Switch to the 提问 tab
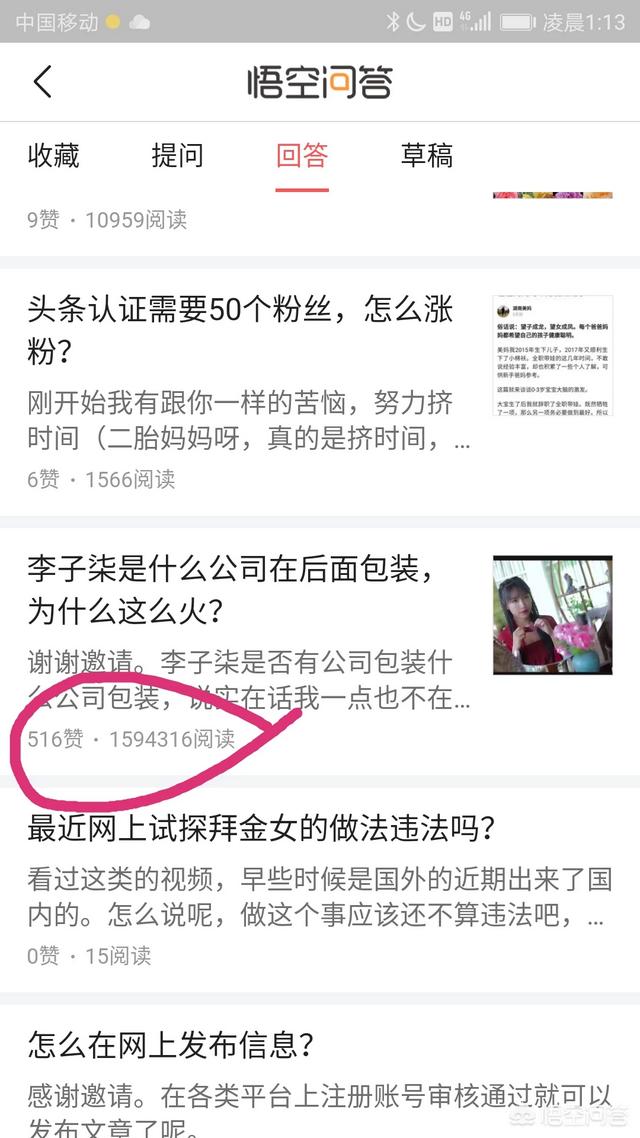 tap(178, 156)
